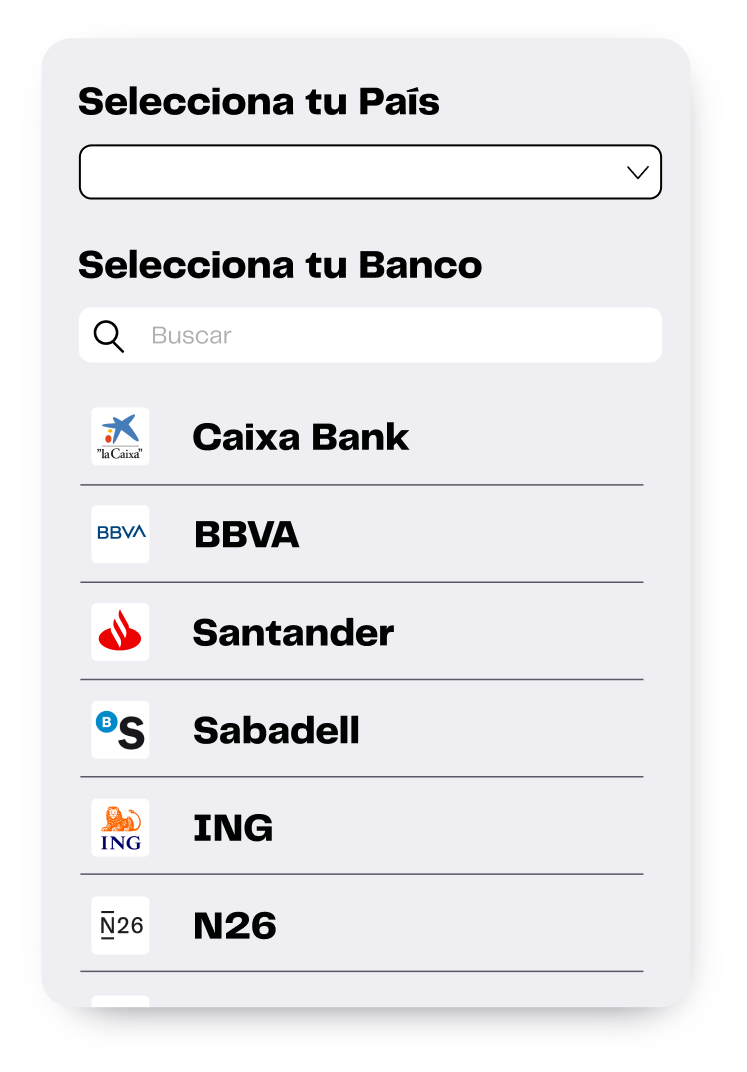Tap the Buscar search field
Viewport: 747px width, 1072px height.
click(390, 335)
